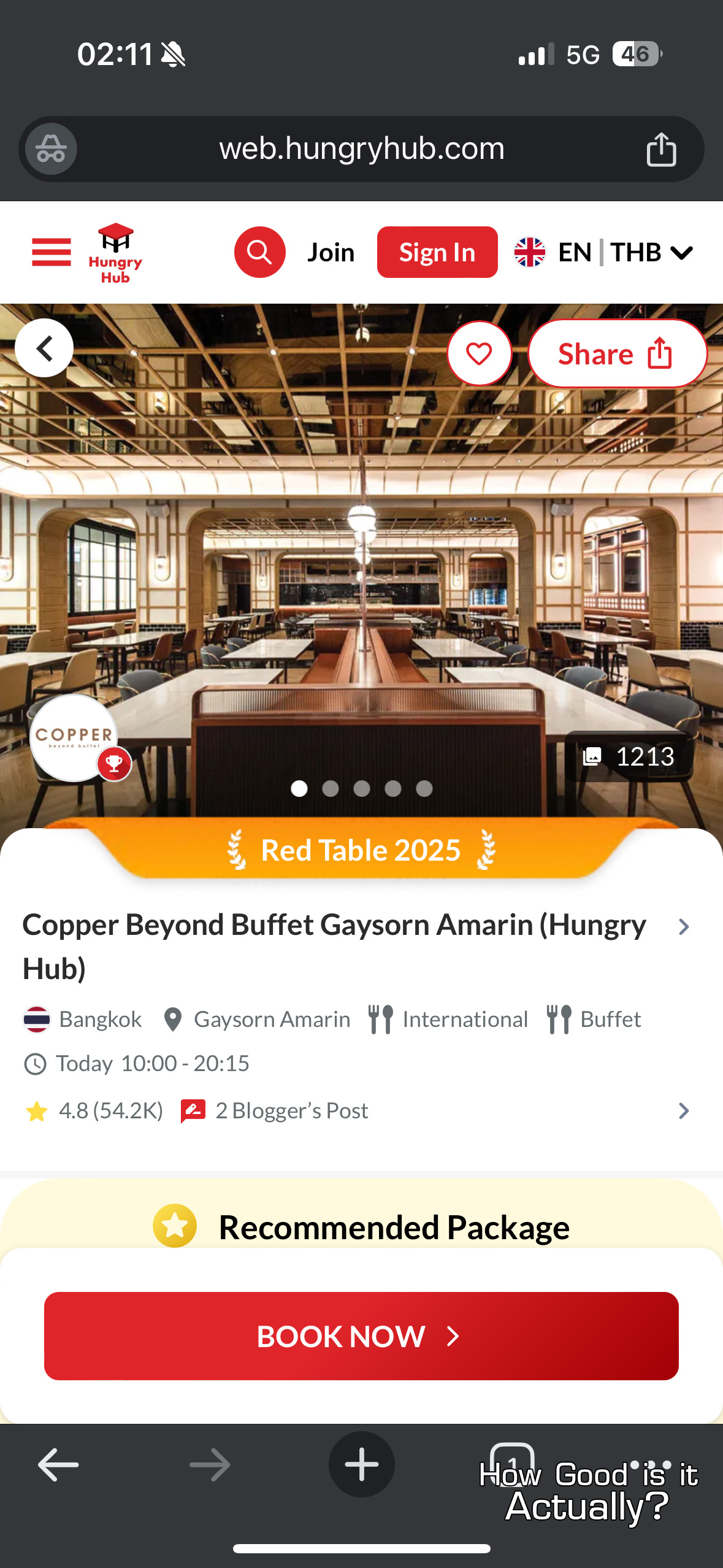Viewport: 723px width, 1568px height.
Task: Open the Red Table 2025 banner
Action: pos(361,850)
